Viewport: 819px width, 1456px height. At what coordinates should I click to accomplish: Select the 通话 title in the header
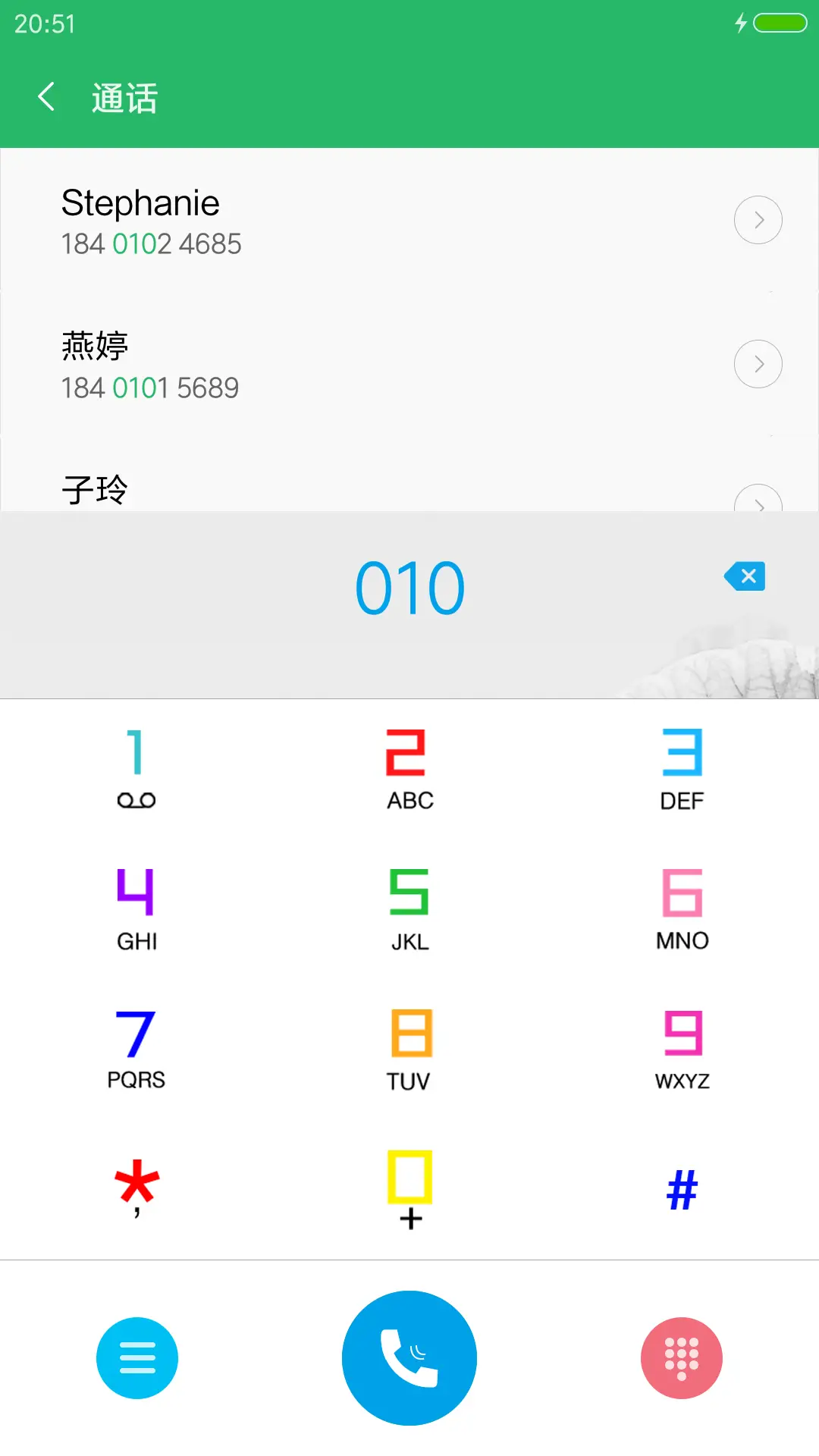click(124, 97)
